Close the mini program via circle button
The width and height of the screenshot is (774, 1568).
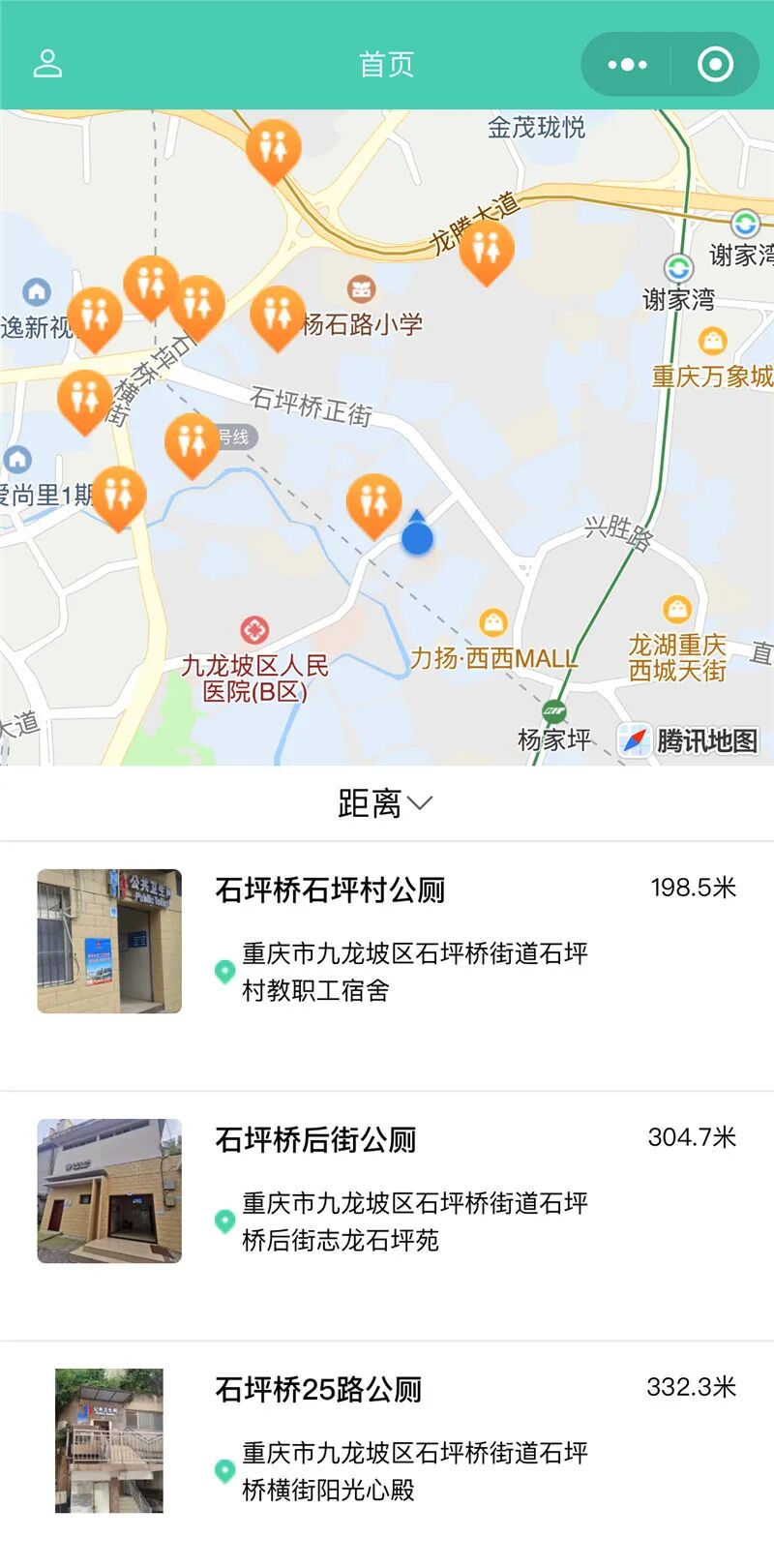(715, 65)
